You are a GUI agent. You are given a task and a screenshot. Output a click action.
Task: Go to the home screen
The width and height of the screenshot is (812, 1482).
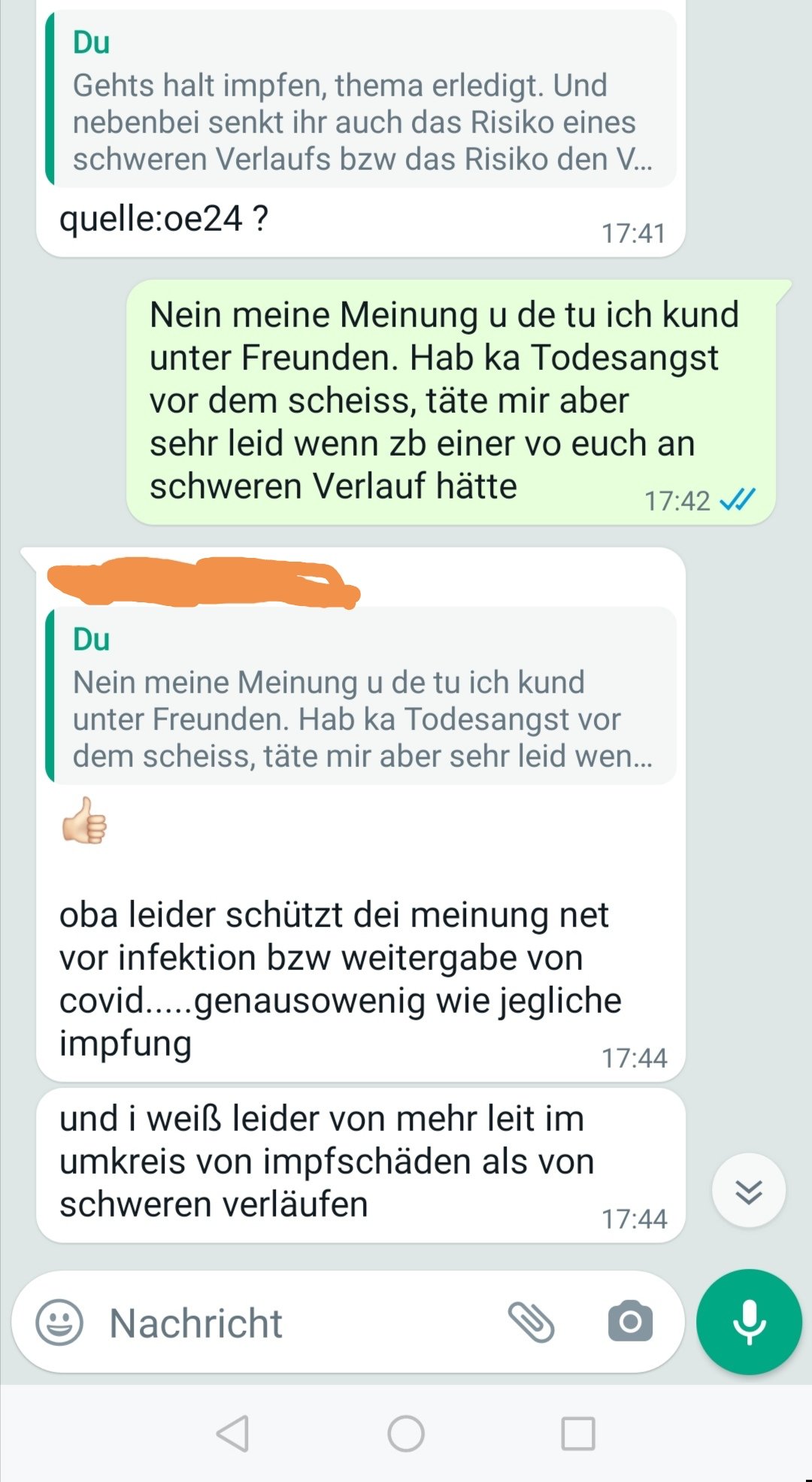406,1433
